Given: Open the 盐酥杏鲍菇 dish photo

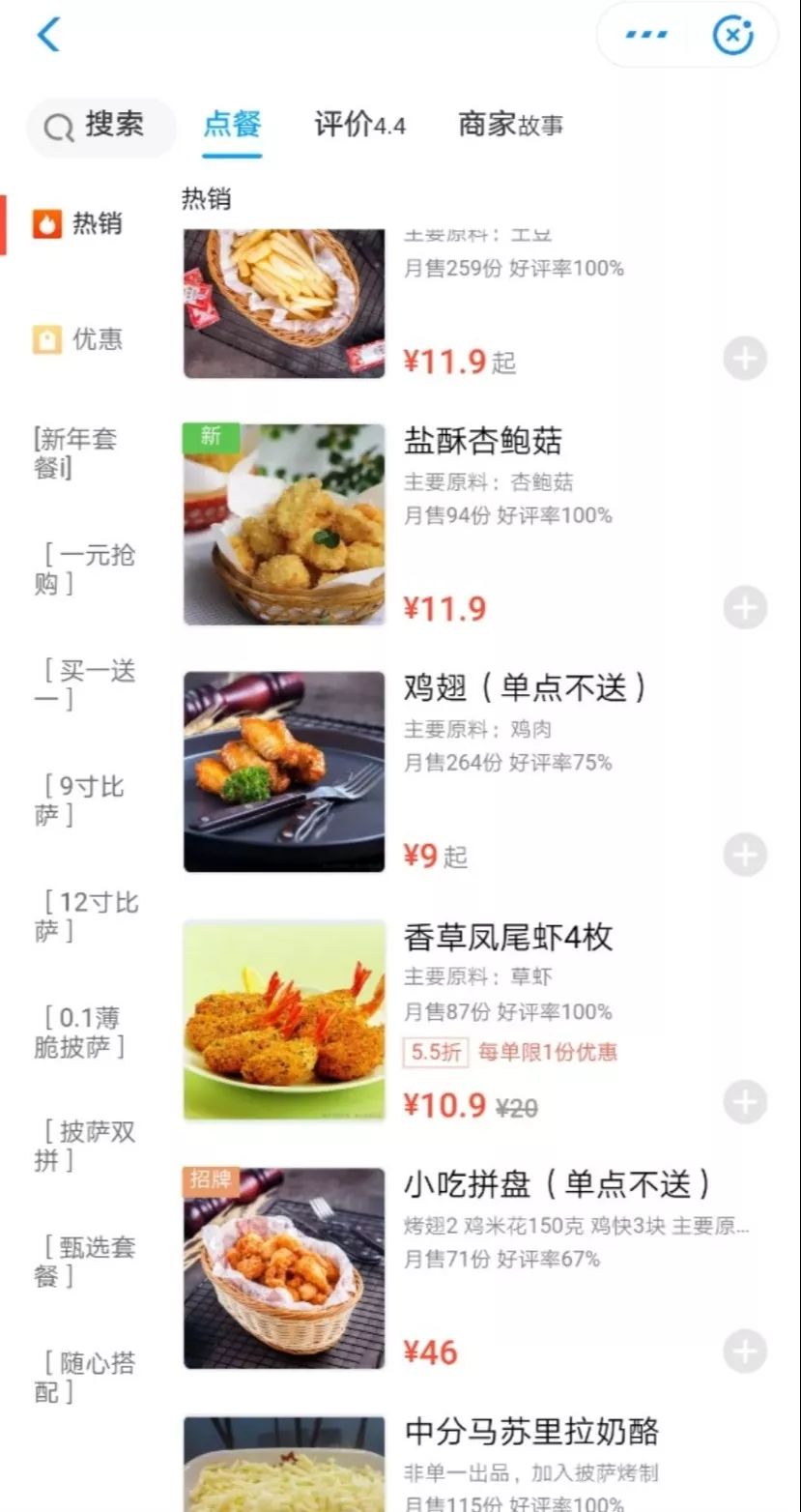Looking at the screenshot, I should 284,525.
